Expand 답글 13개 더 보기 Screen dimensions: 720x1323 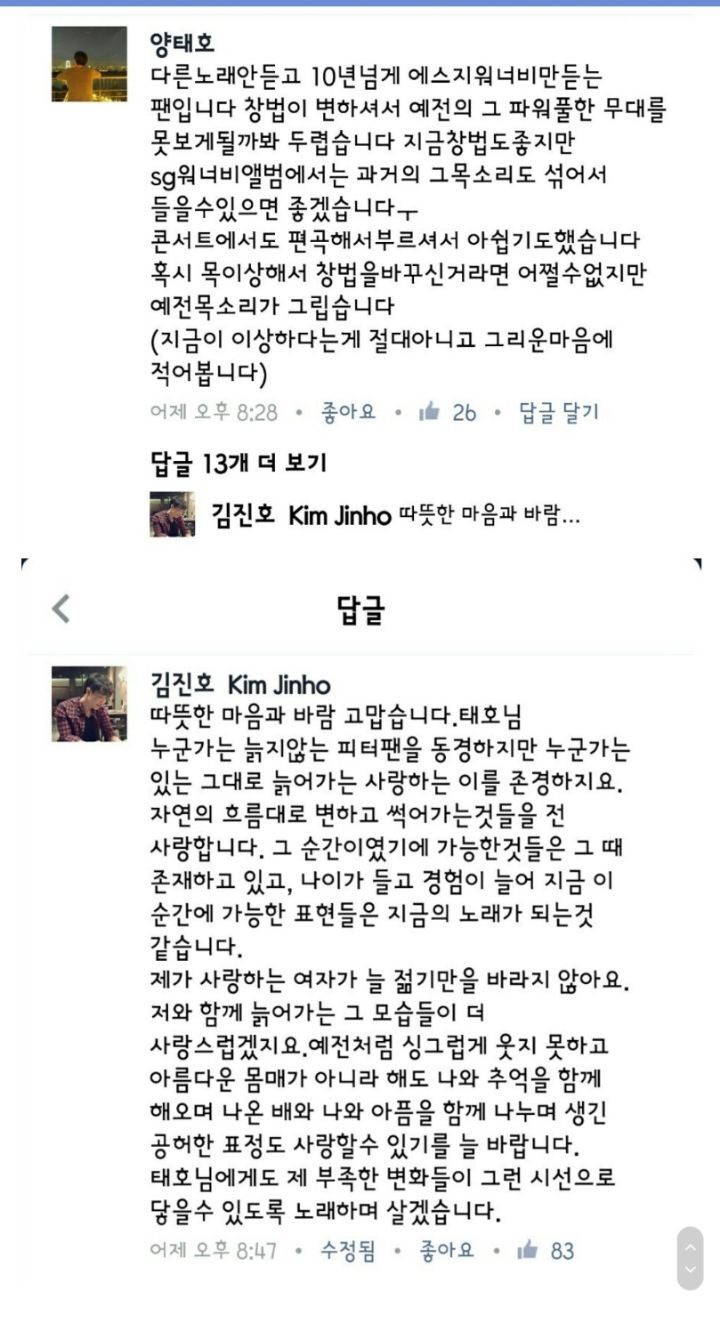(x=238, y=462)
